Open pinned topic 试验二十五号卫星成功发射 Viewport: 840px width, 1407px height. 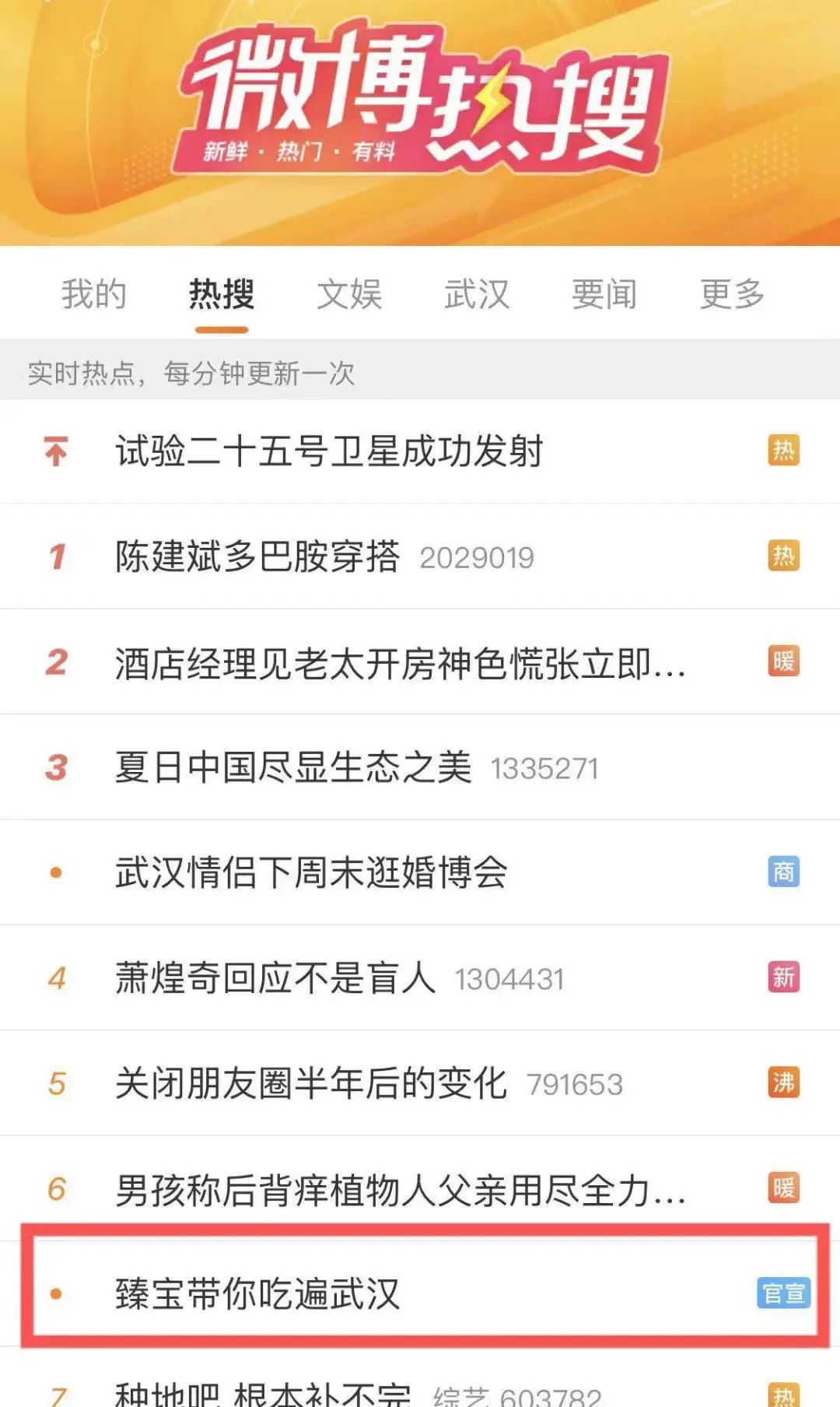click(329, 451)
